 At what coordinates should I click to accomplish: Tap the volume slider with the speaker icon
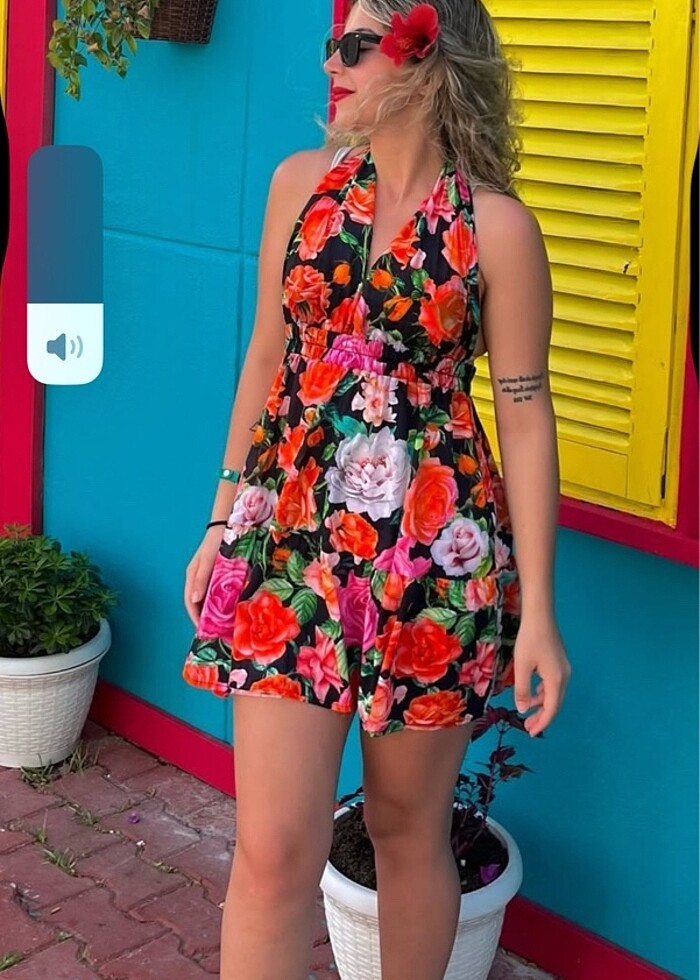65,265
